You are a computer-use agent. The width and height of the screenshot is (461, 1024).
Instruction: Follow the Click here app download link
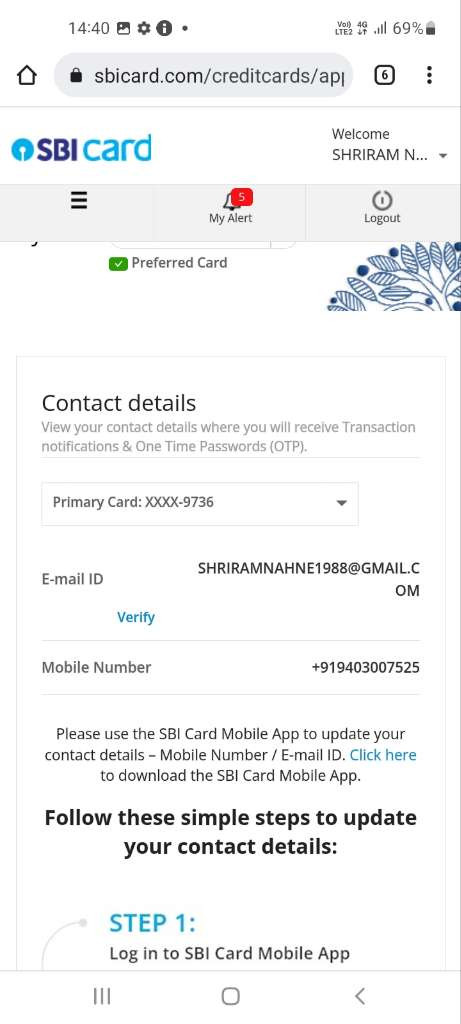(383, 755)
